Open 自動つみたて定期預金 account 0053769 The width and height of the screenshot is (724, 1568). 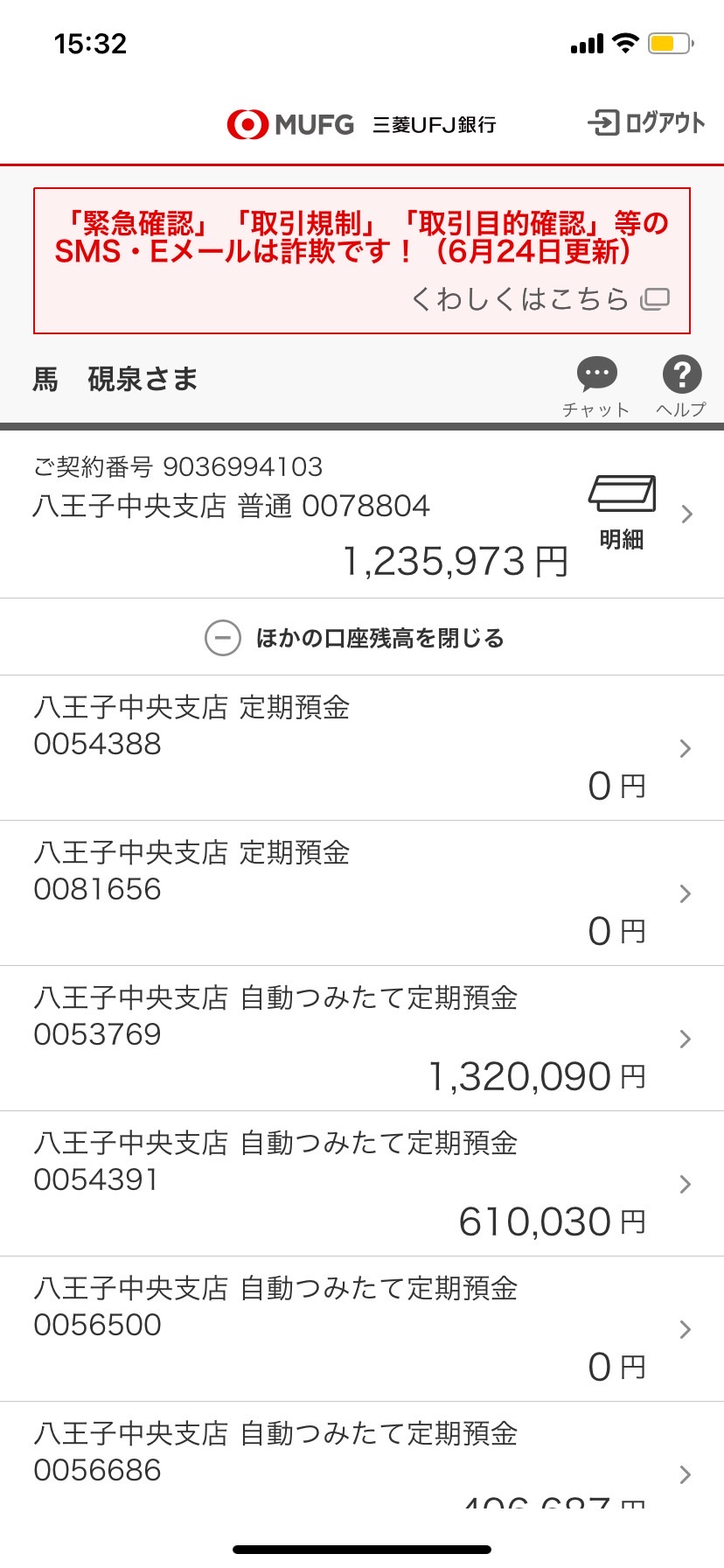[x=362, y=1039]
